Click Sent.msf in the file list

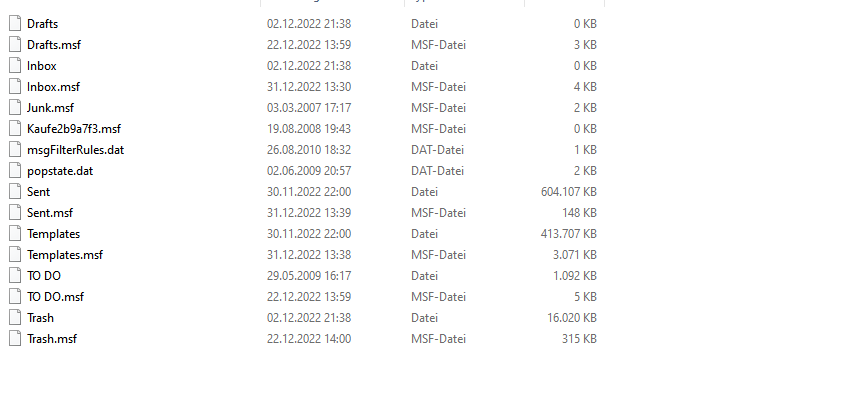pos(50,212)
